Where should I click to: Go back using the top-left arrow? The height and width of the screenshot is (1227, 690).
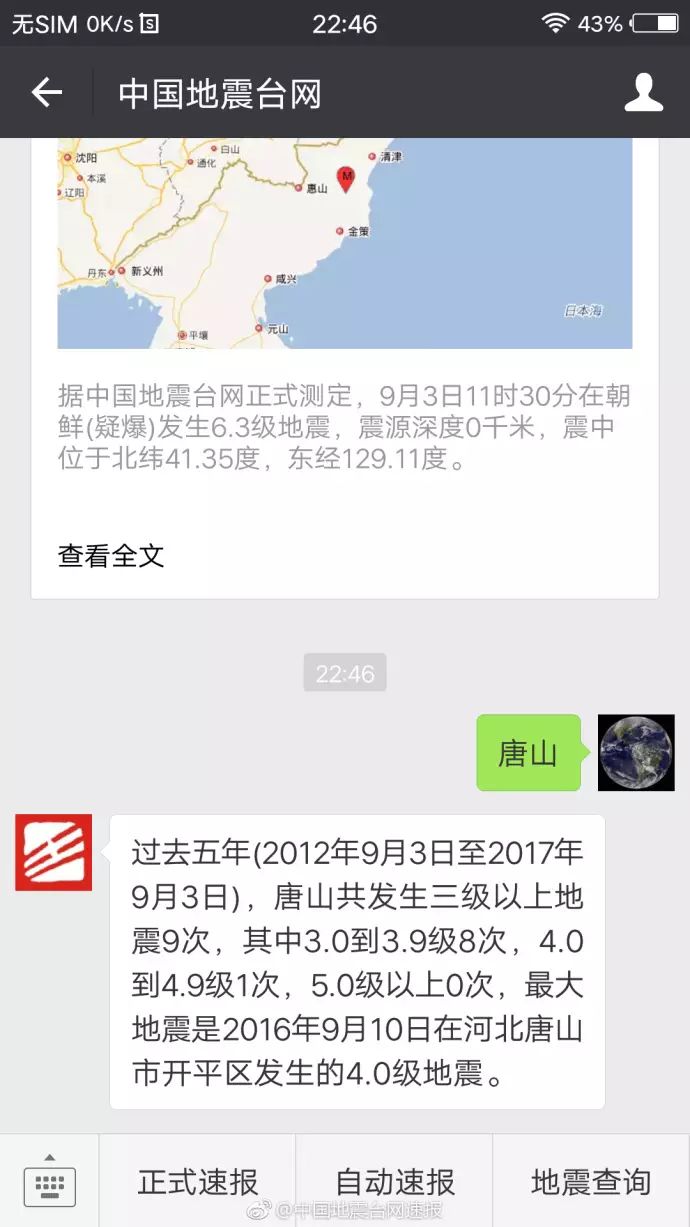47,93
